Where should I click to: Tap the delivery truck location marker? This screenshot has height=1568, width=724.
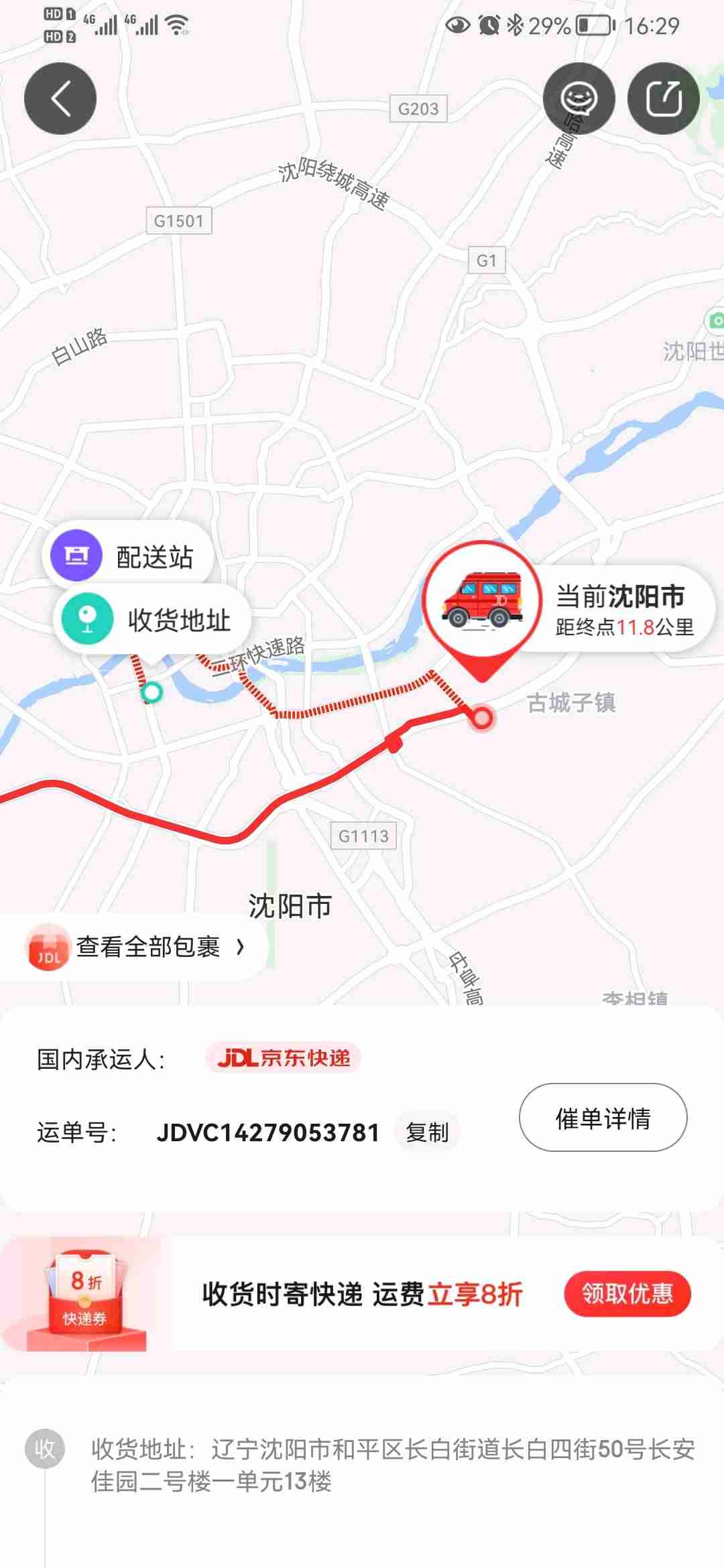(483, 600)
